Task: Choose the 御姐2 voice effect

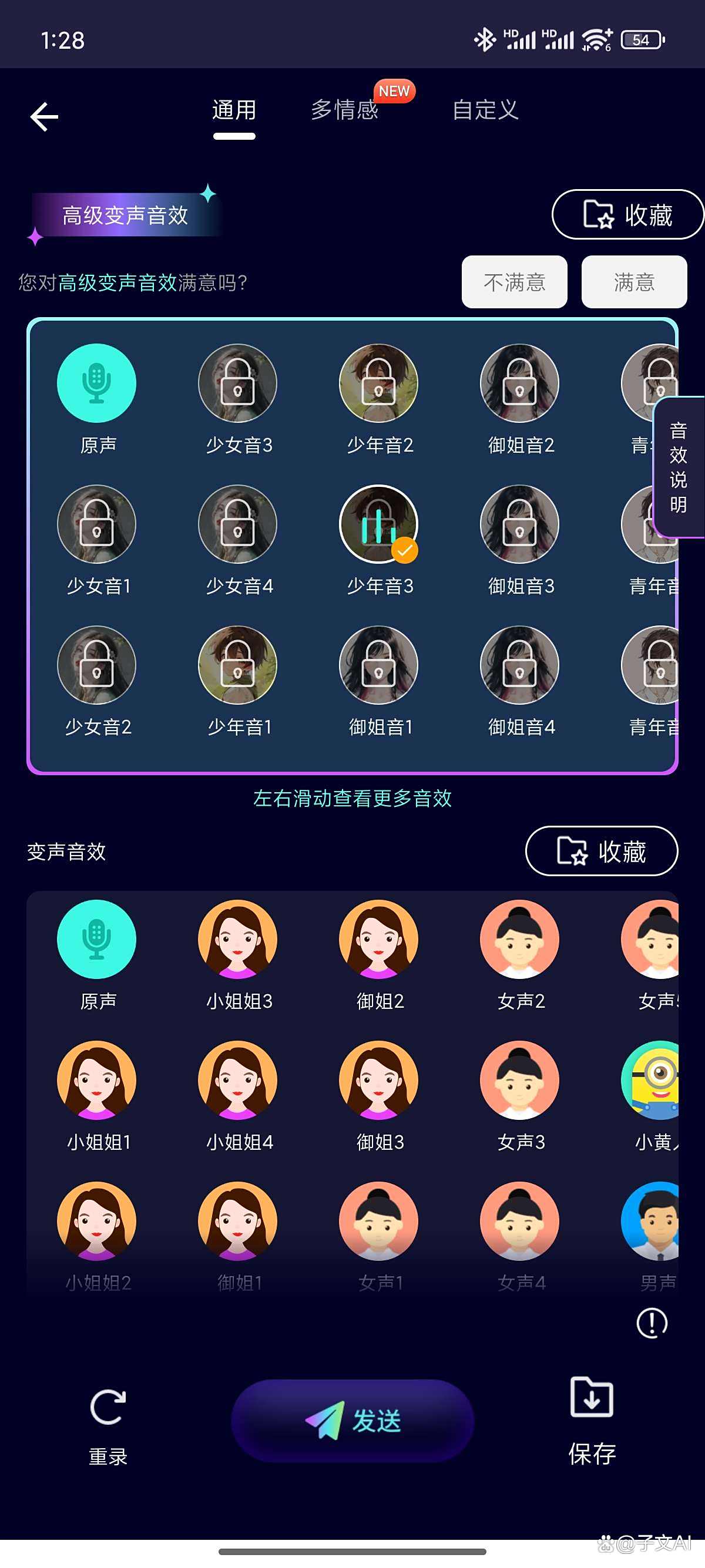Action: pyautogui.click(x=379, y=939)
